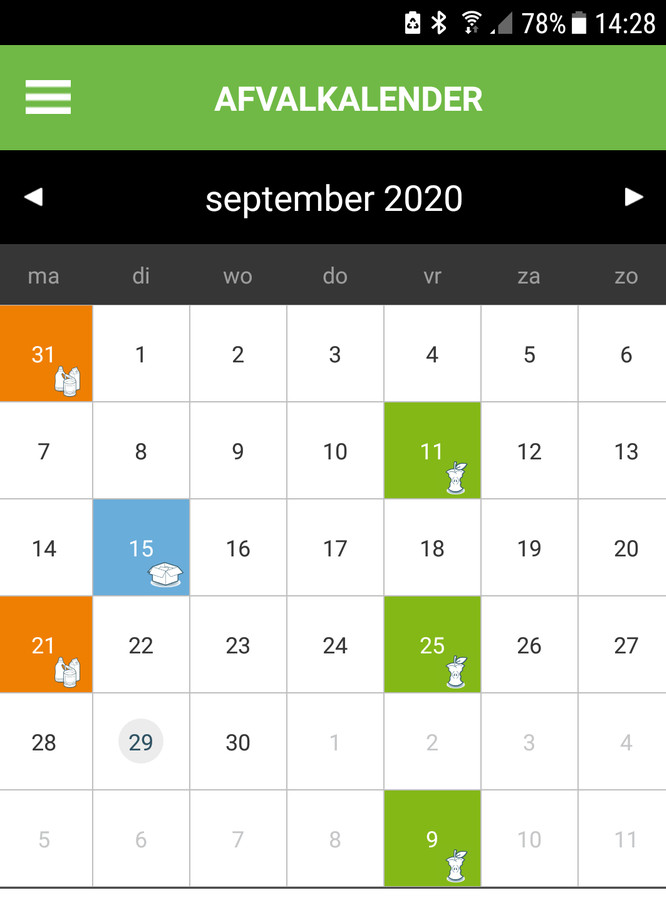Image resolution: width=666 pixels, height=900 pixels.
Task: Tap on September 30
Action: (238, 742)
